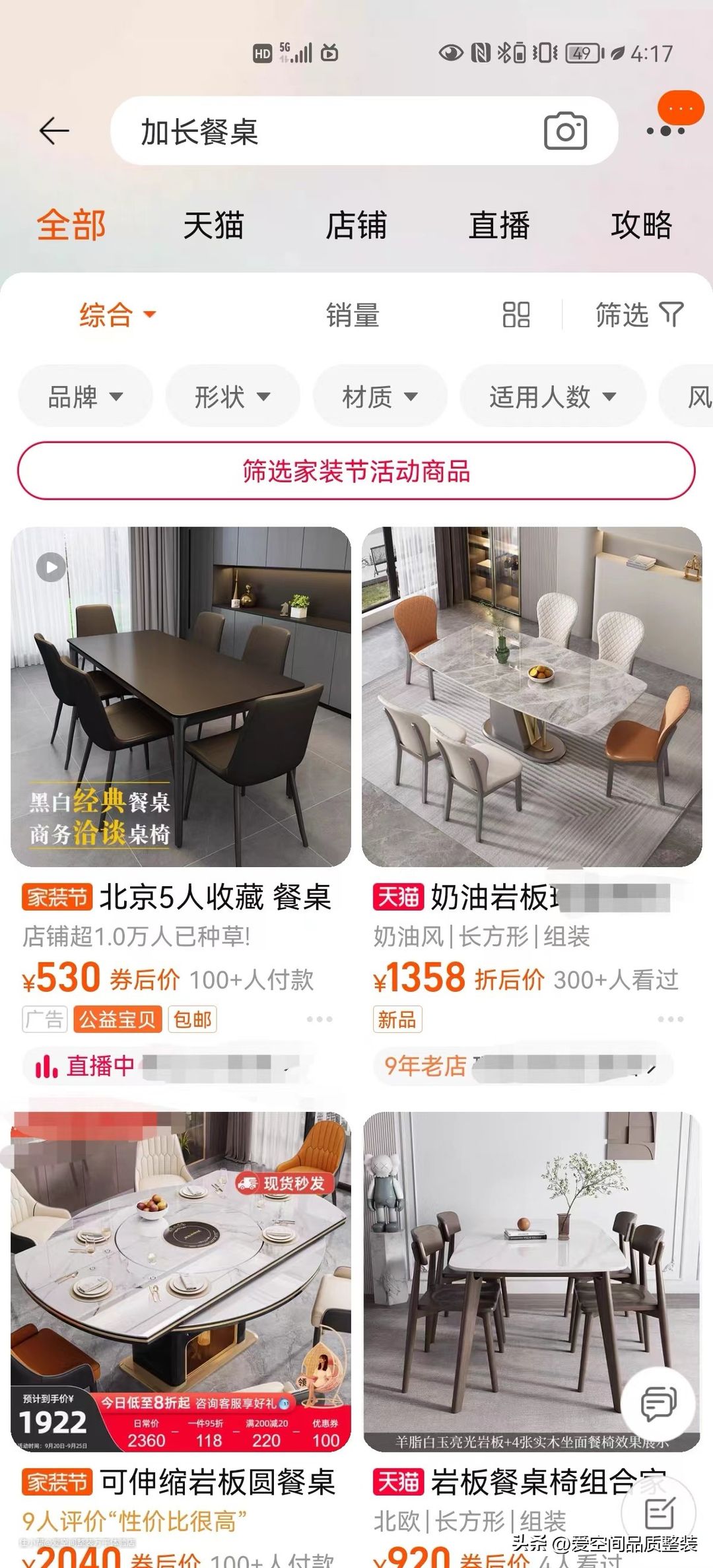The image size is (713, 1568).
Task: Expand the 综合 sort dropdown
Action: tap(117, 315)
